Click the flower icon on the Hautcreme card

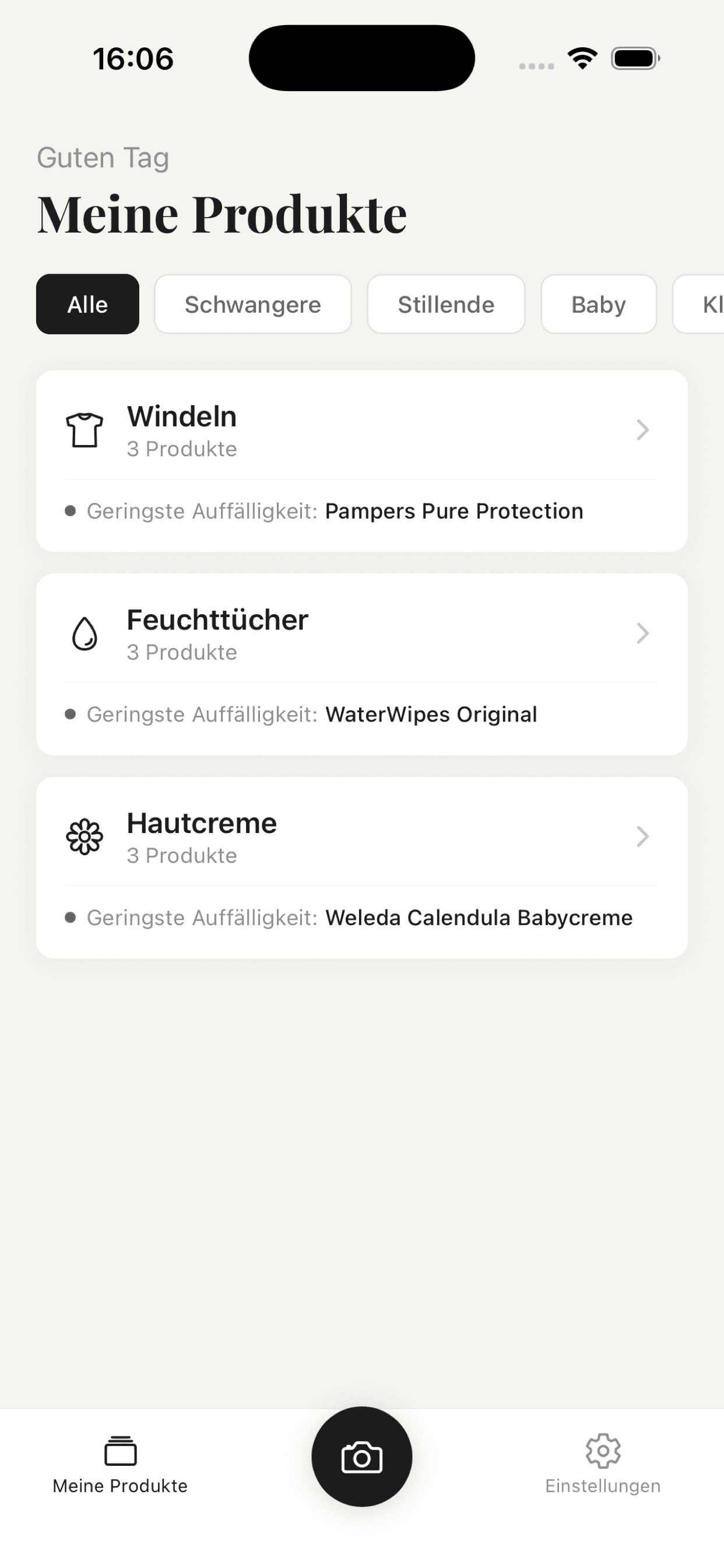tap(85, 836)
